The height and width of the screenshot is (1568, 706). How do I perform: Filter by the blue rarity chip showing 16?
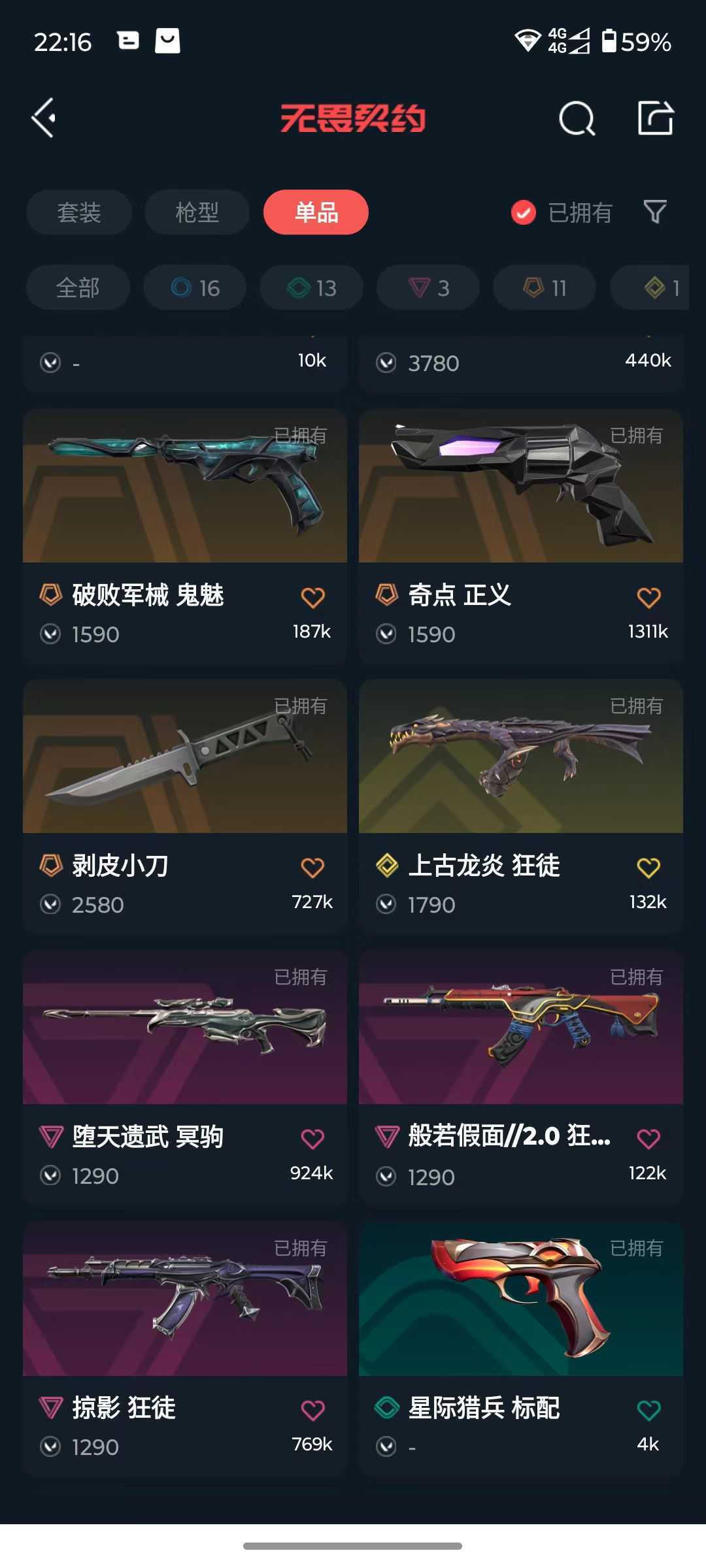tap(195, 287)
